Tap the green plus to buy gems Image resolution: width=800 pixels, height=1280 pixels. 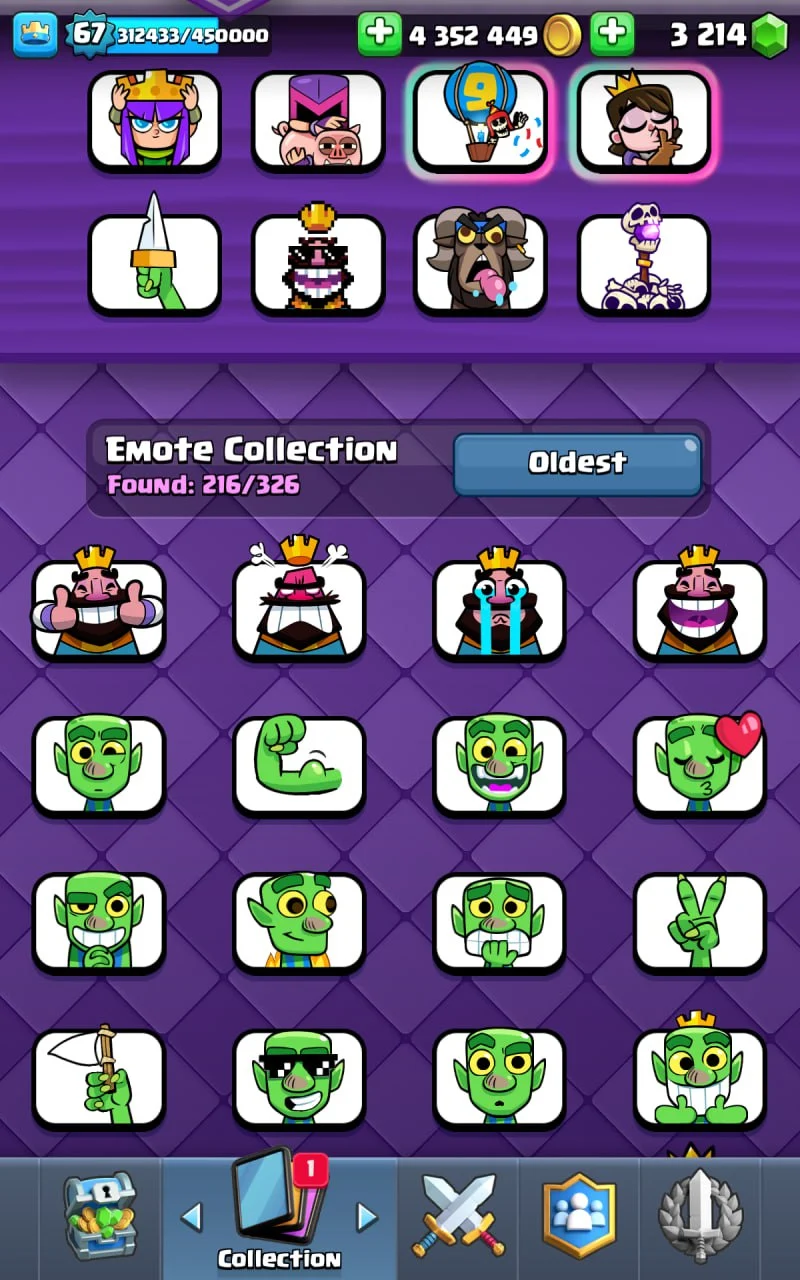pyautogui.click(x=612, y=35)
